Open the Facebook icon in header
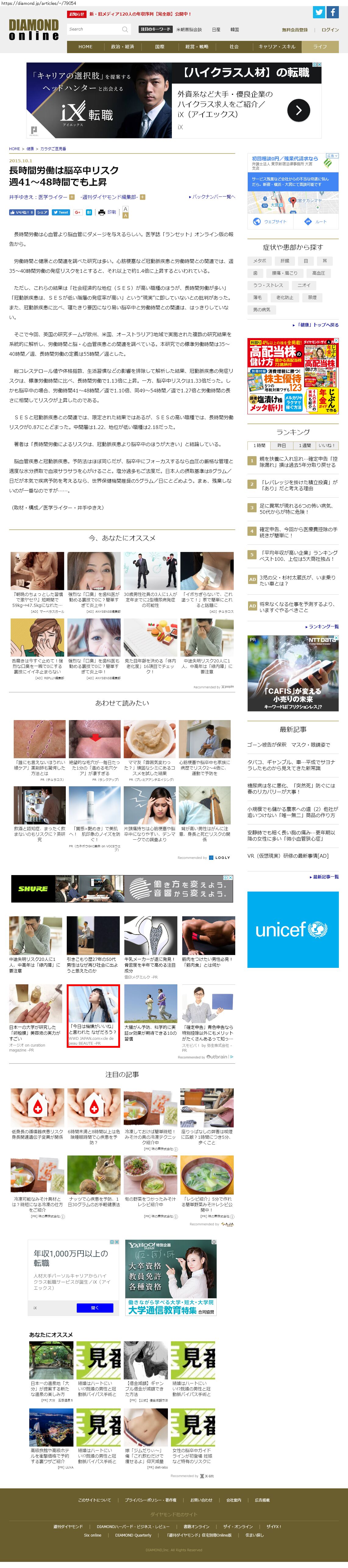Image resolution: width=348 pixels, height=1568 pixels. tap(333, 12)
